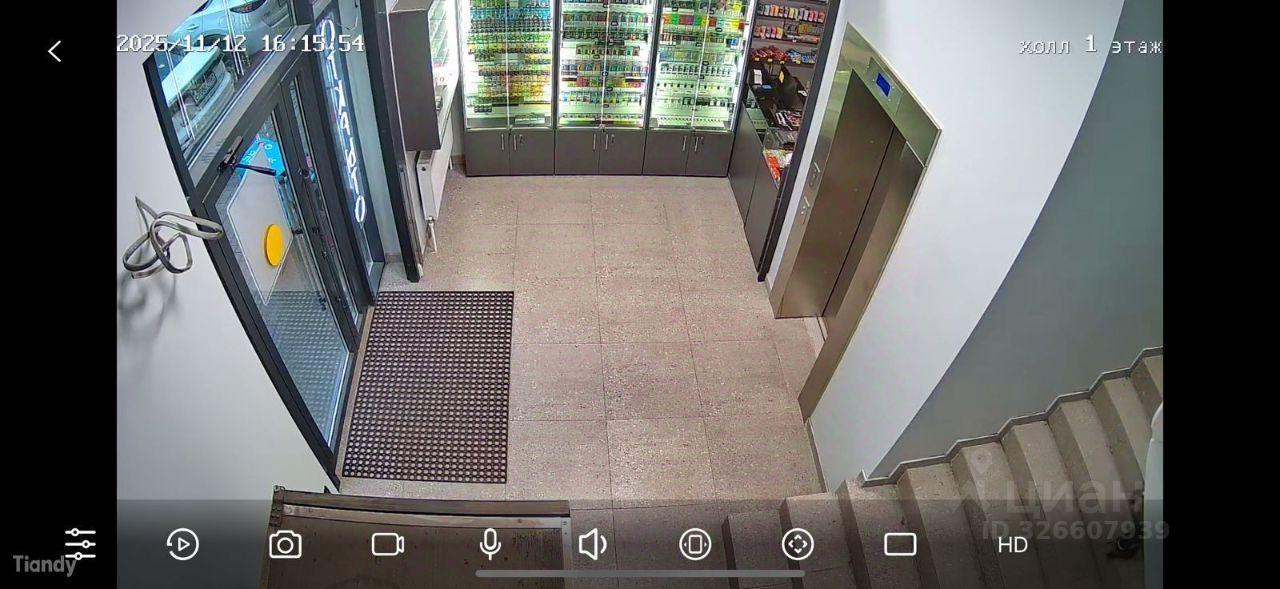This screenshot has width=1280, height=589.
Task: Start recording video clip
Action: pyautogui.click(x=388, y=544)
